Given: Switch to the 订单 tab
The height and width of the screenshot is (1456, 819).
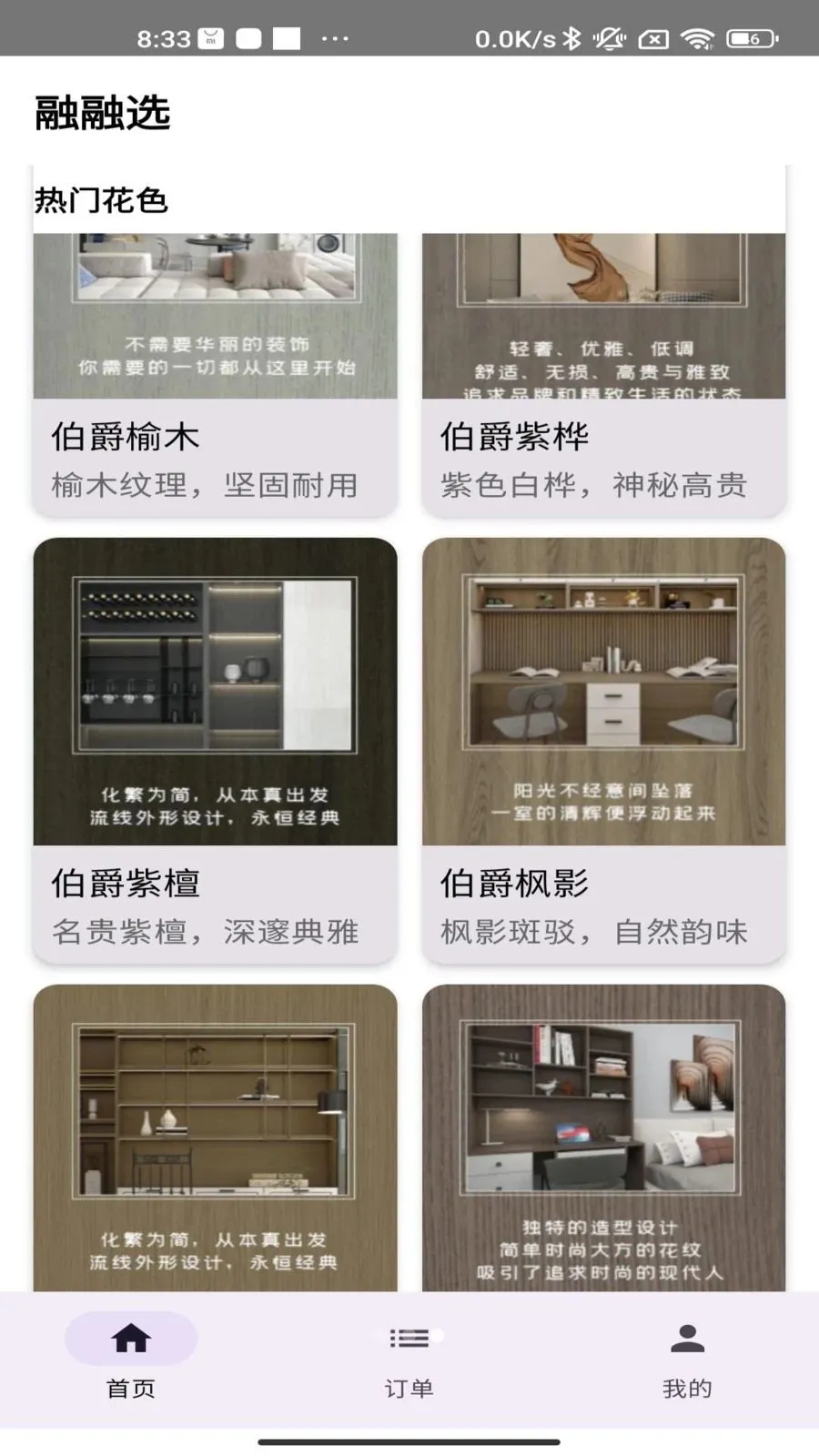Looking at the screenshot, I should (x=409, y=1358).
